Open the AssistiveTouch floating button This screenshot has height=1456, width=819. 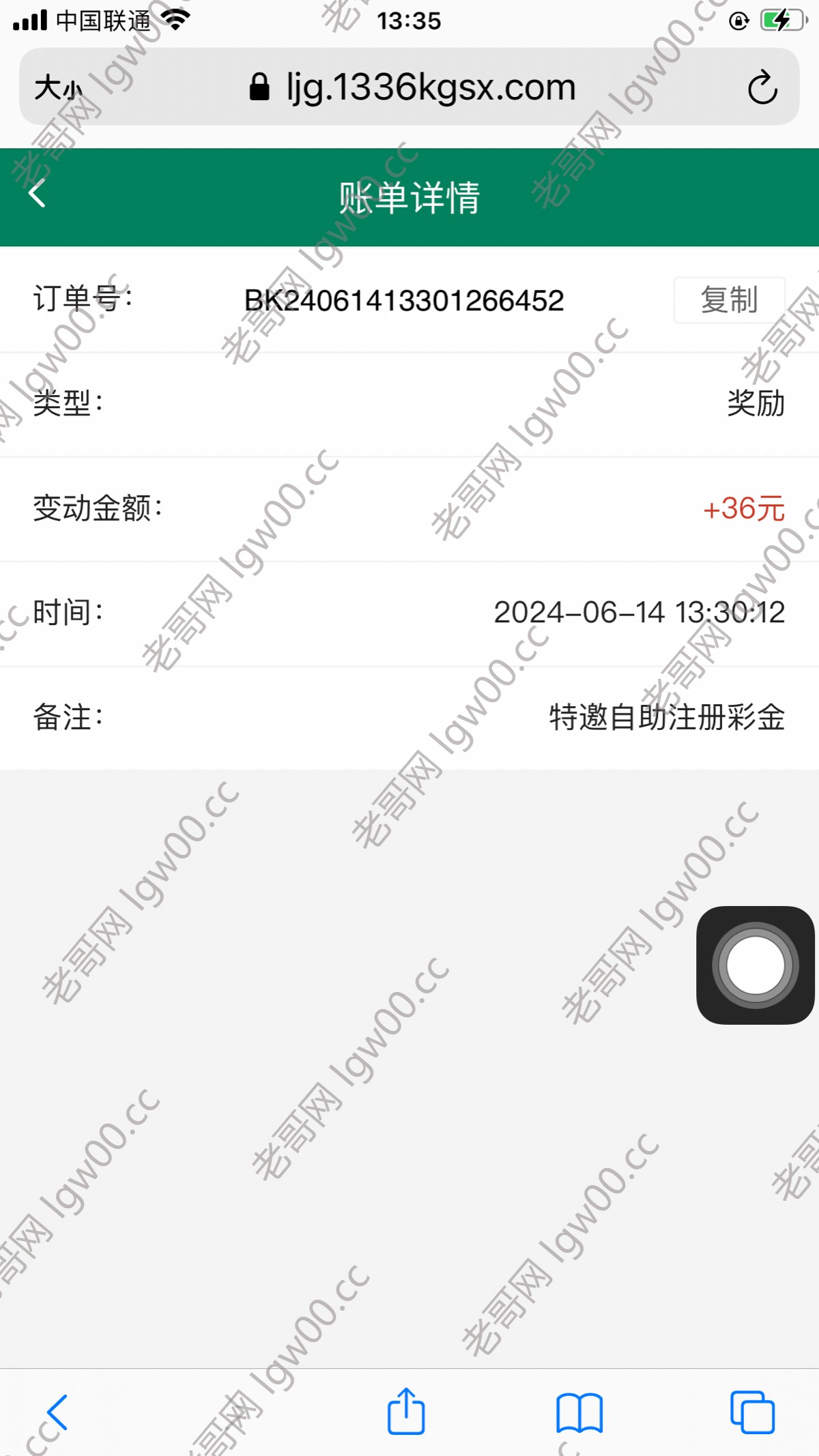(x=755, y=965)
